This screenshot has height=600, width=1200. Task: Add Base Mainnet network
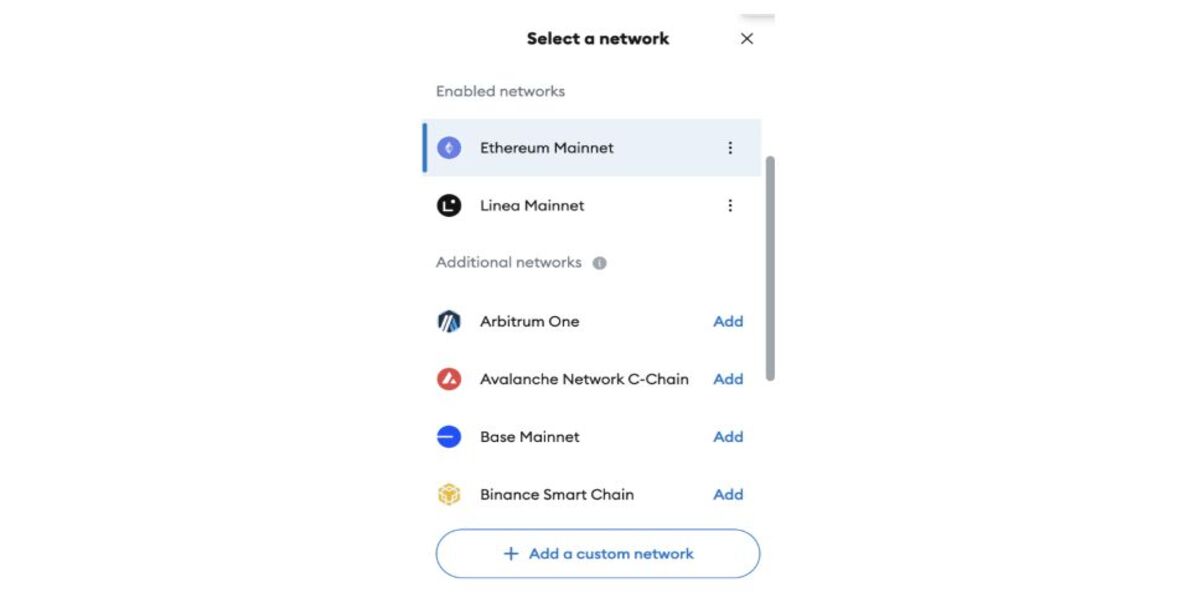coord(728,437)
